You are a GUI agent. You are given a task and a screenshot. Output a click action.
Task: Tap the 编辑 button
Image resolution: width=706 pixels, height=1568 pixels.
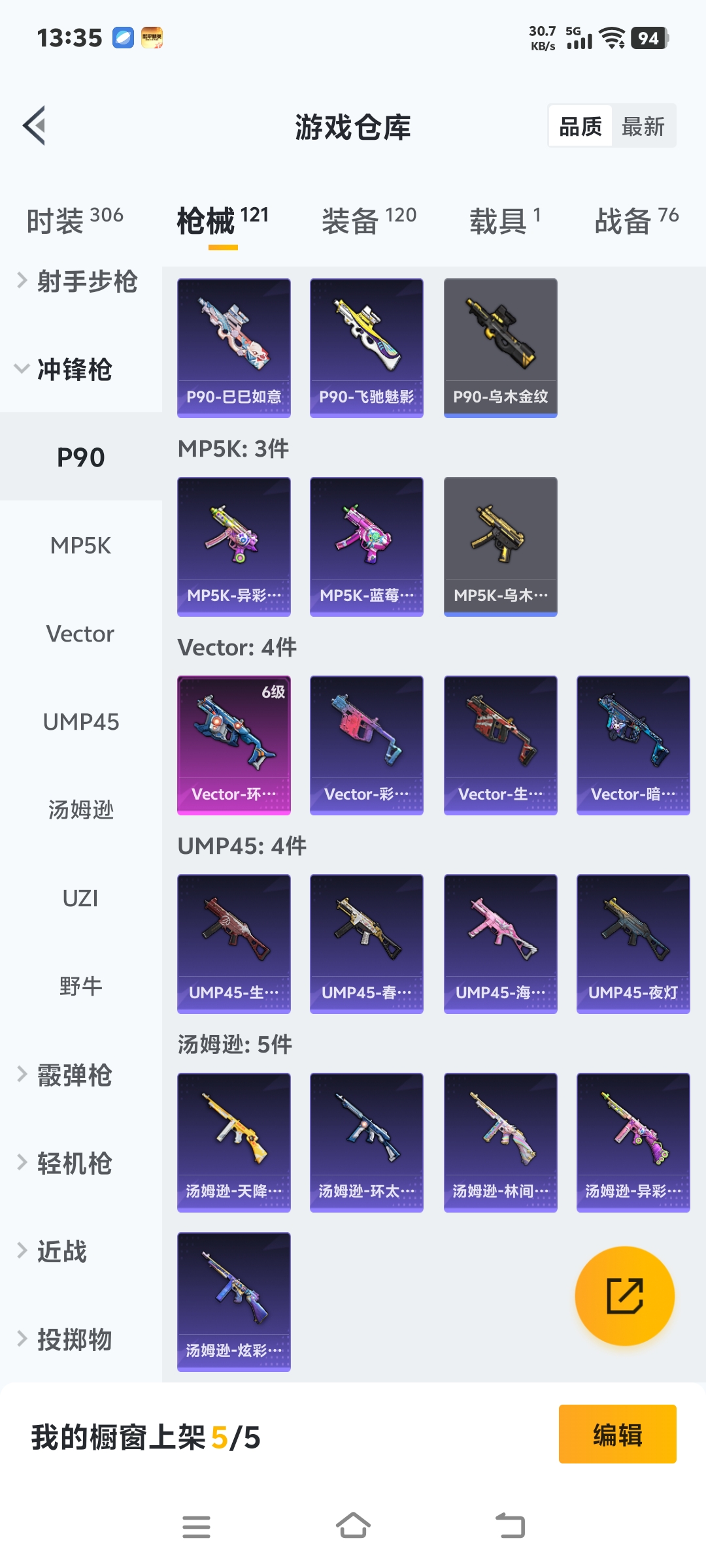pyautogui.click(x=617, y=1434)
